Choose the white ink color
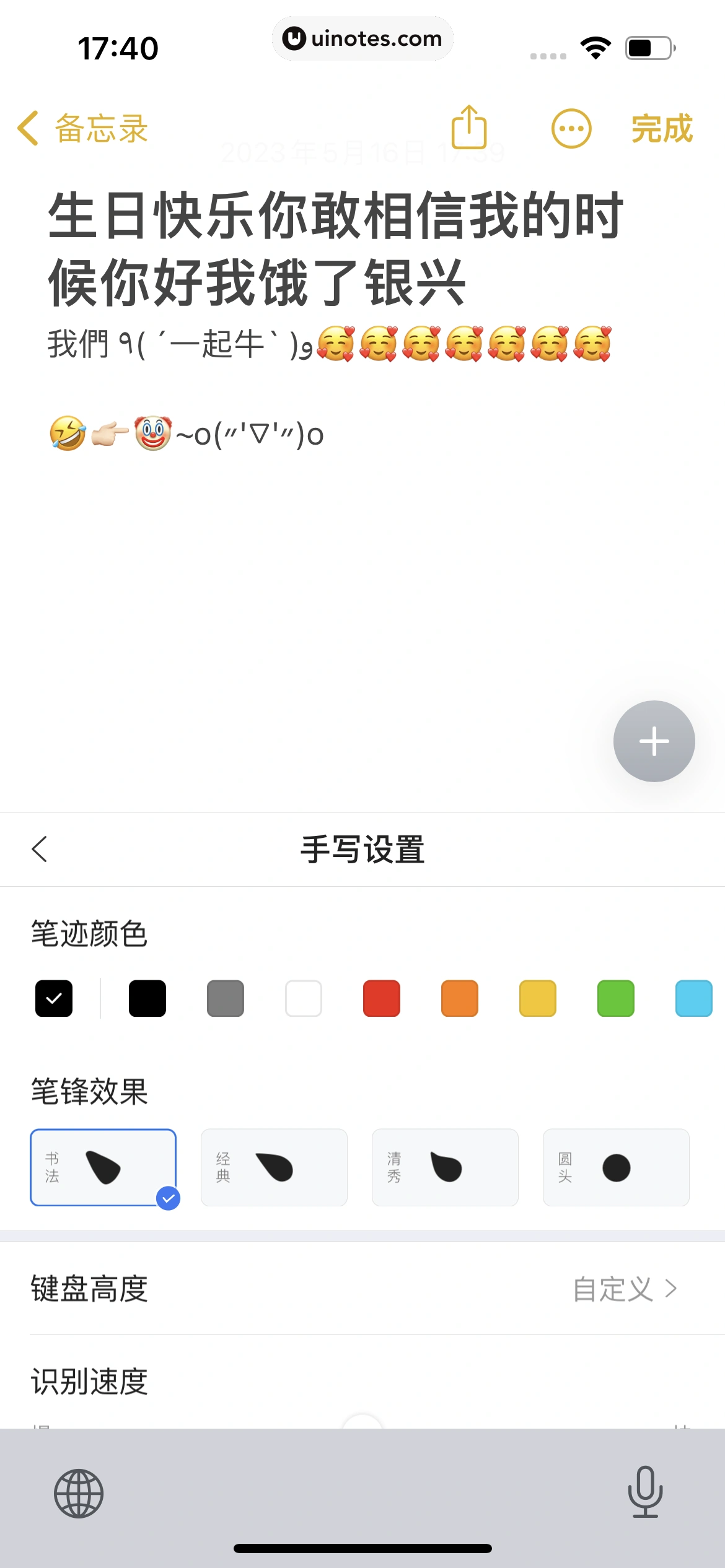The image size is (725, 1568). pos(304,998)
